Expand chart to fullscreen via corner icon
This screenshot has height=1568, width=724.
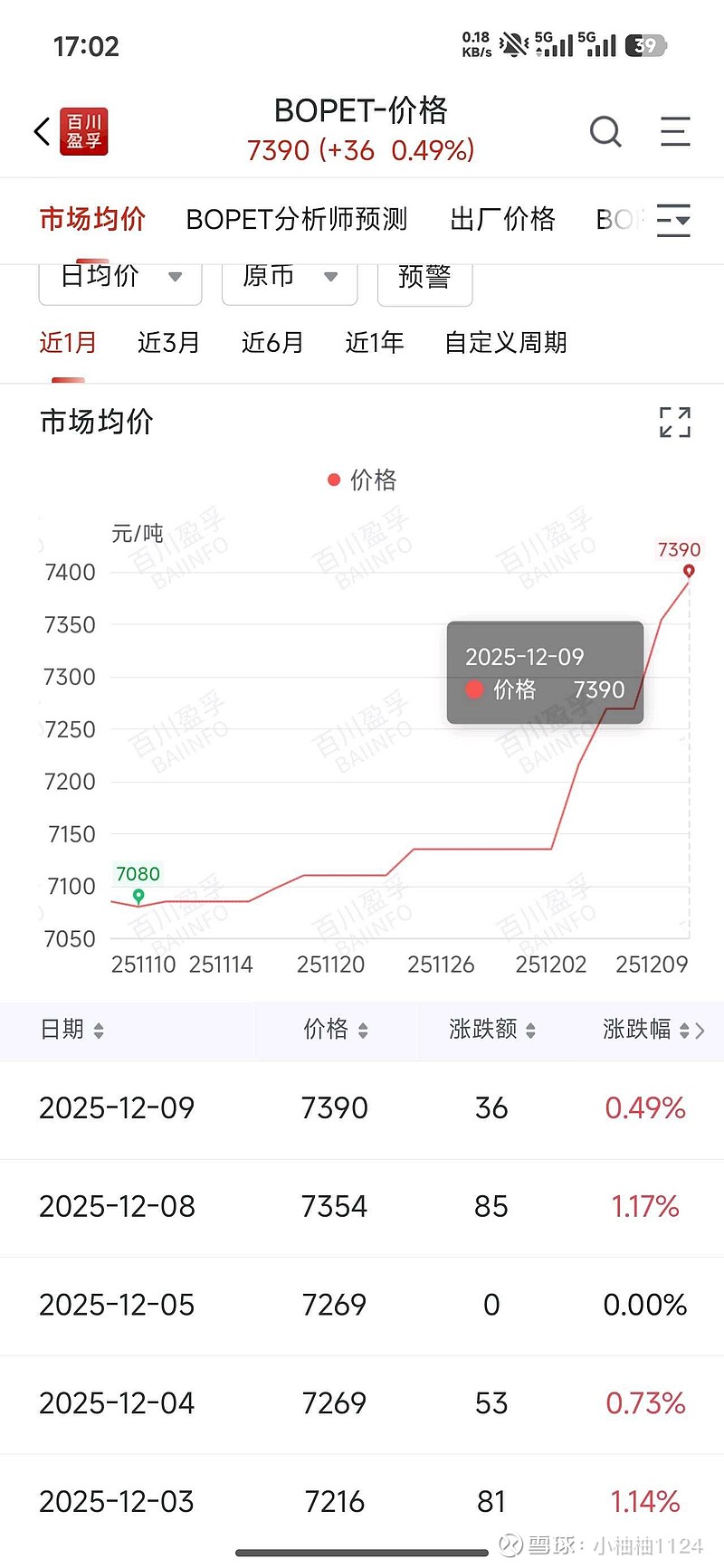point(674,423)
